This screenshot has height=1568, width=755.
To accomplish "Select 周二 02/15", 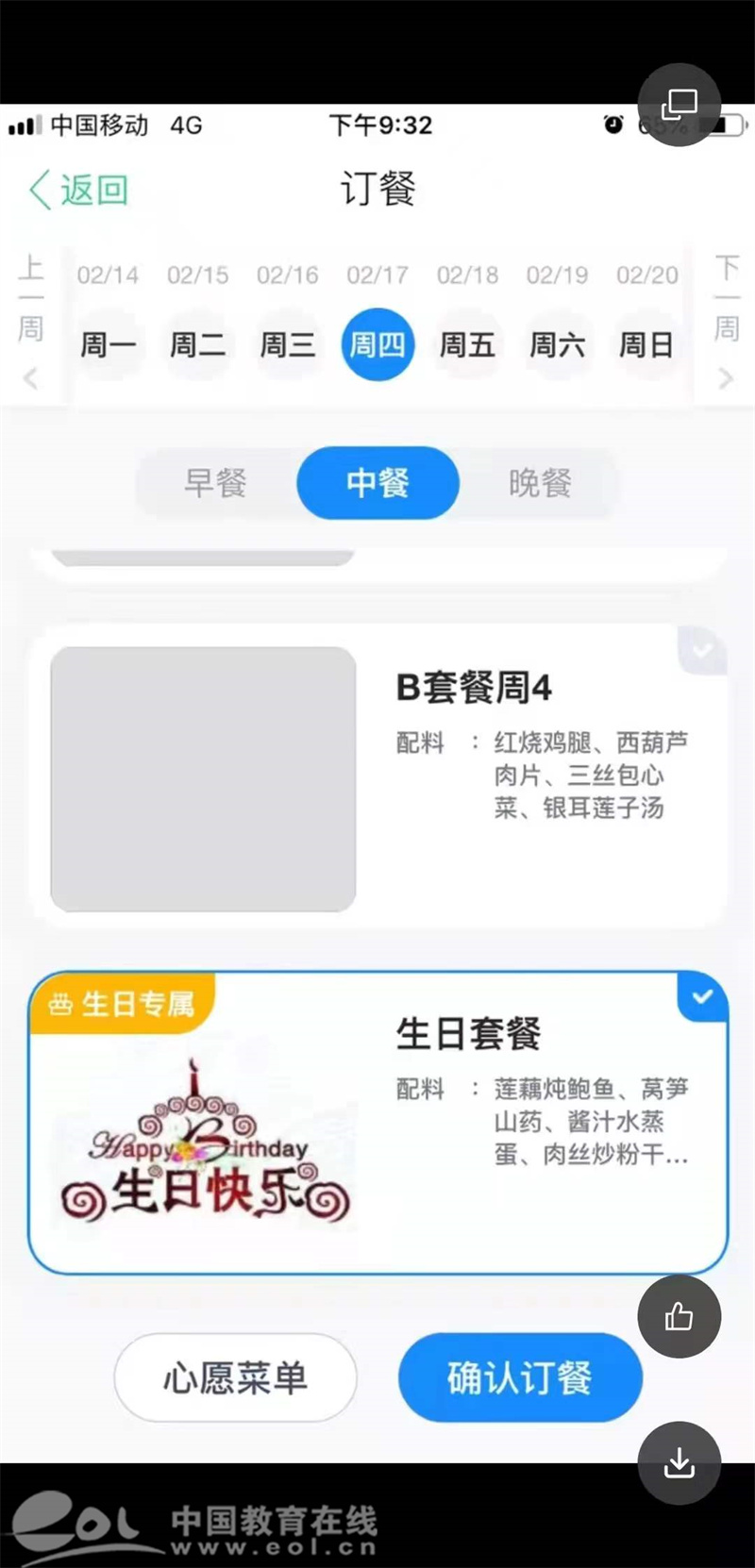I will pyautogui.click(x=197, y=344).
